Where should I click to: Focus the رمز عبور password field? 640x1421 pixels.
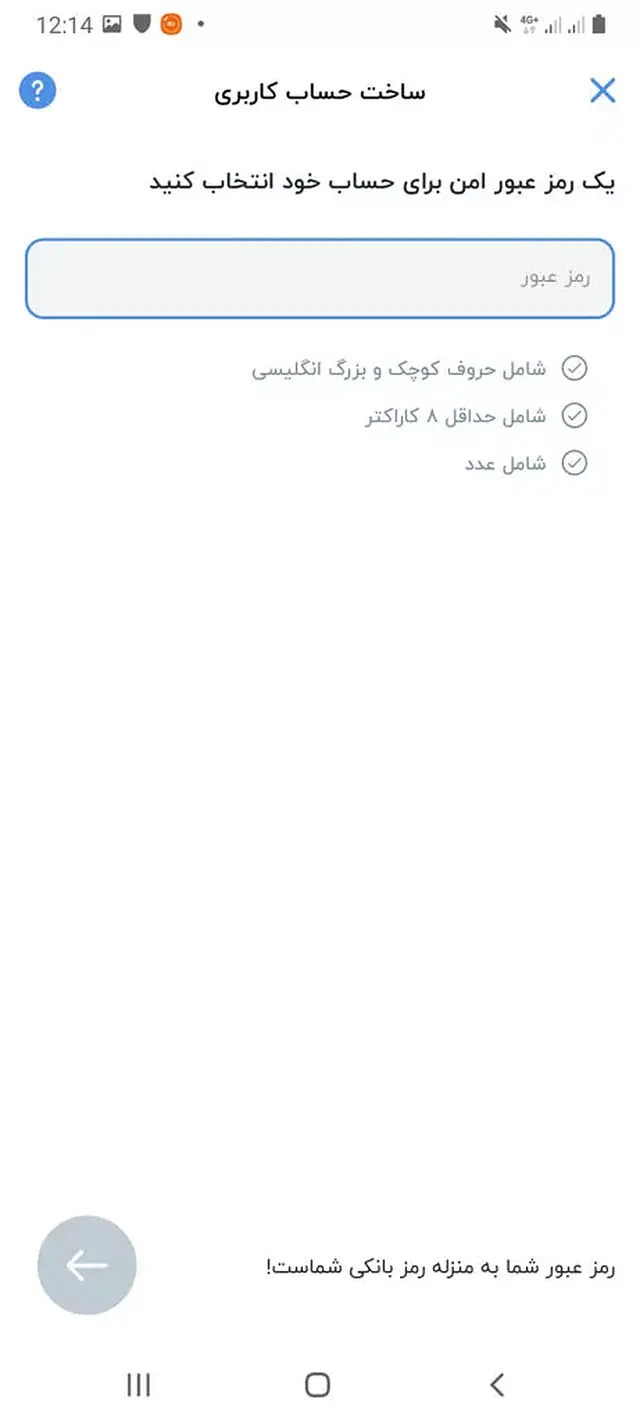tap(320, 278)
